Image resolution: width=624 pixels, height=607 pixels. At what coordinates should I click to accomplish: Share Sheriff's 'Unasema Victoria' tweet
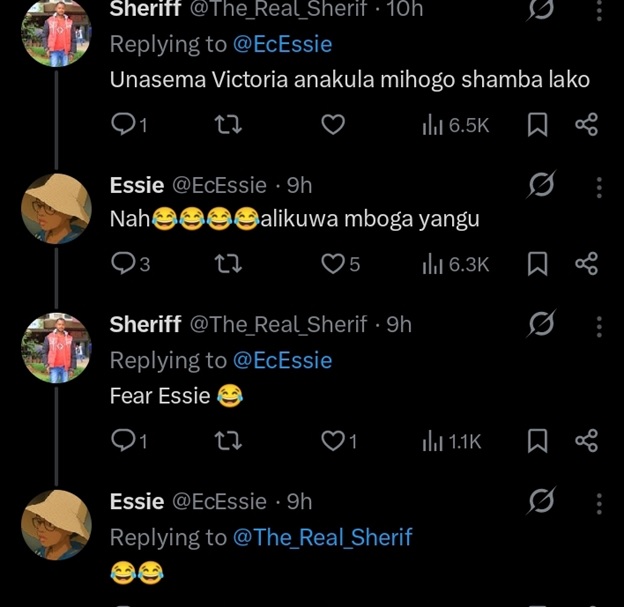587,125
